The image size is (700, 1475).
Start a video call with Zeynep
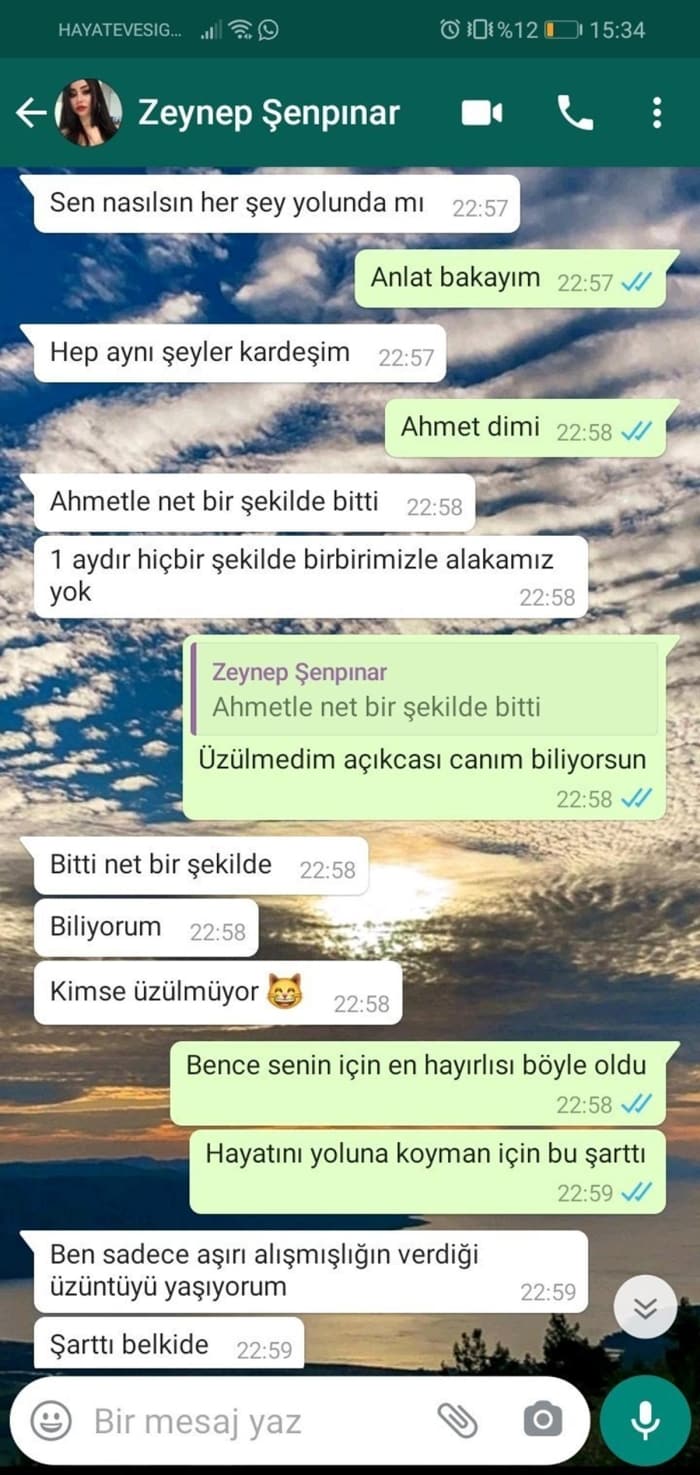click(x=481, y=113)
